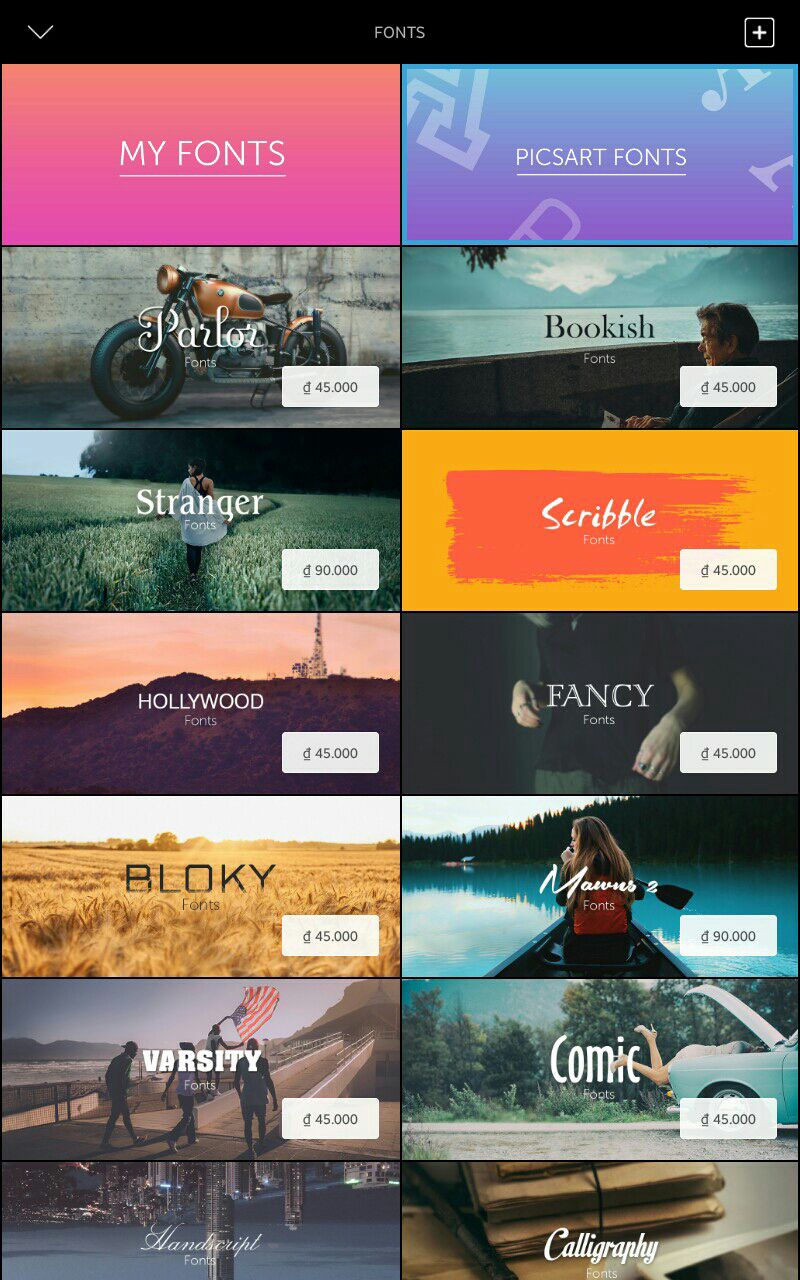Viewport: 800px width, 1280px height.
Task: Switch to PicsArt Fonts
Action: click(x=600, y=155)
